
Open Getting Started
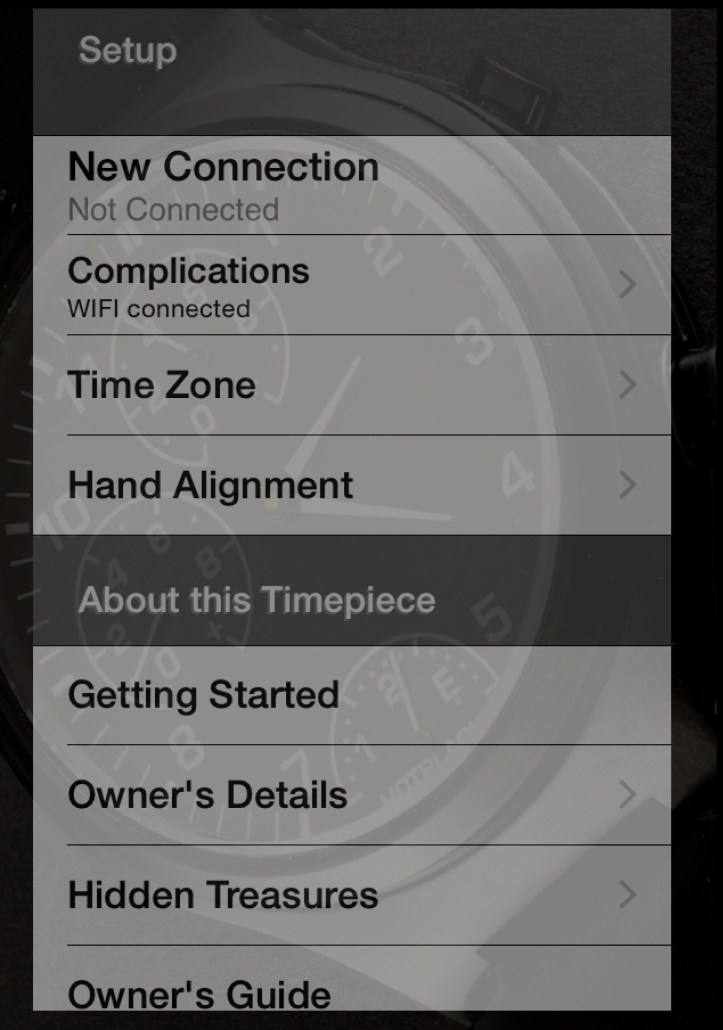pos(350,695)
